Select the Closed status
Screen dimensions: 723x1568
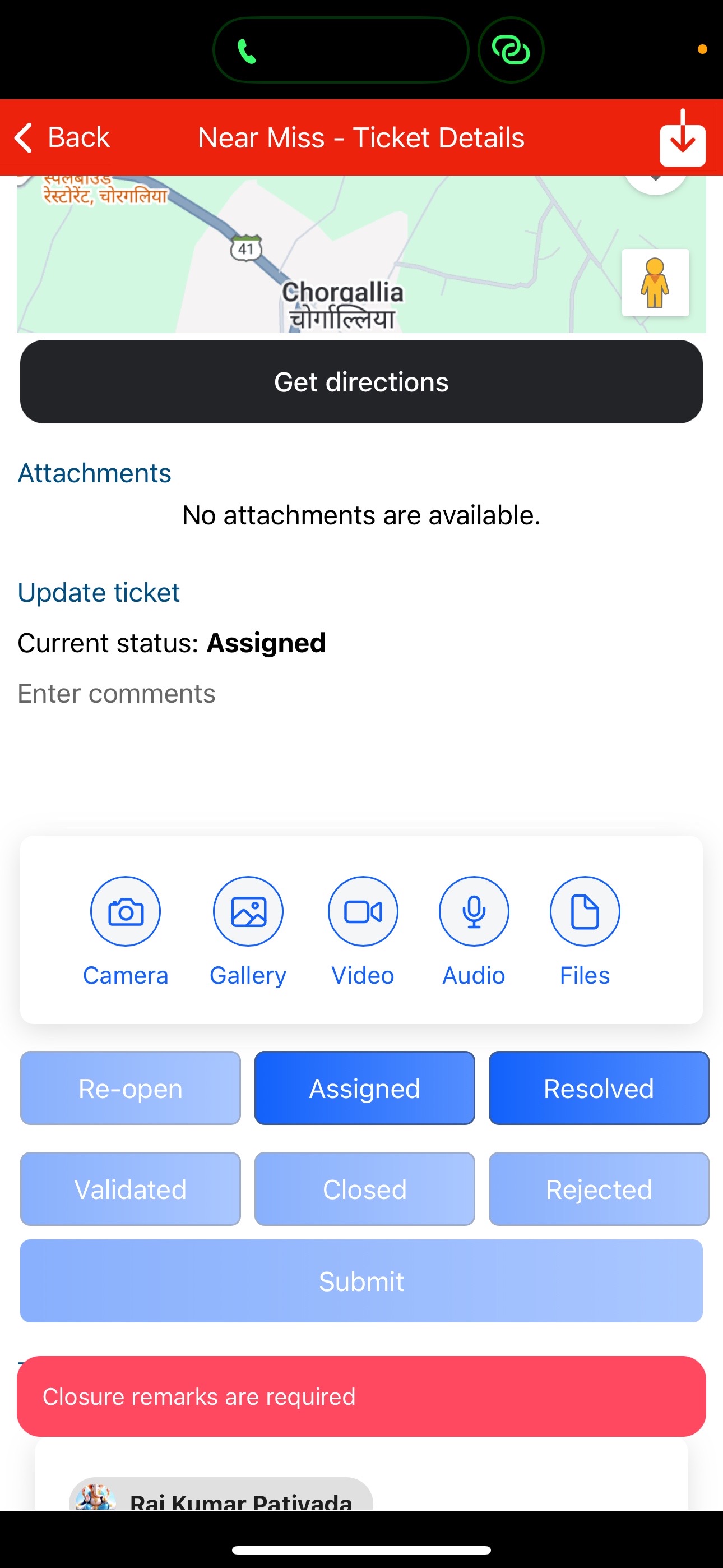(364, 1189)
